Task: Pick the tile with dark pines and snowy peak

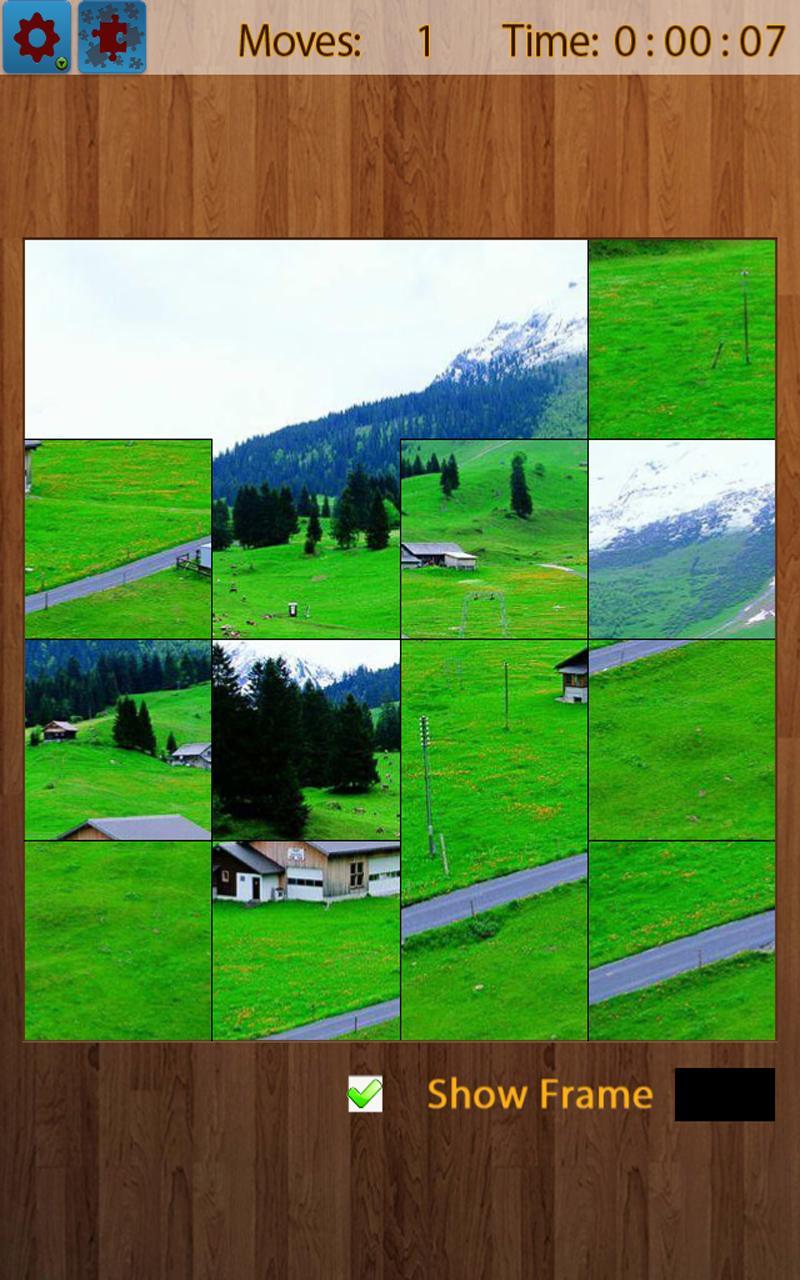Action: click(x=306, y=740)
